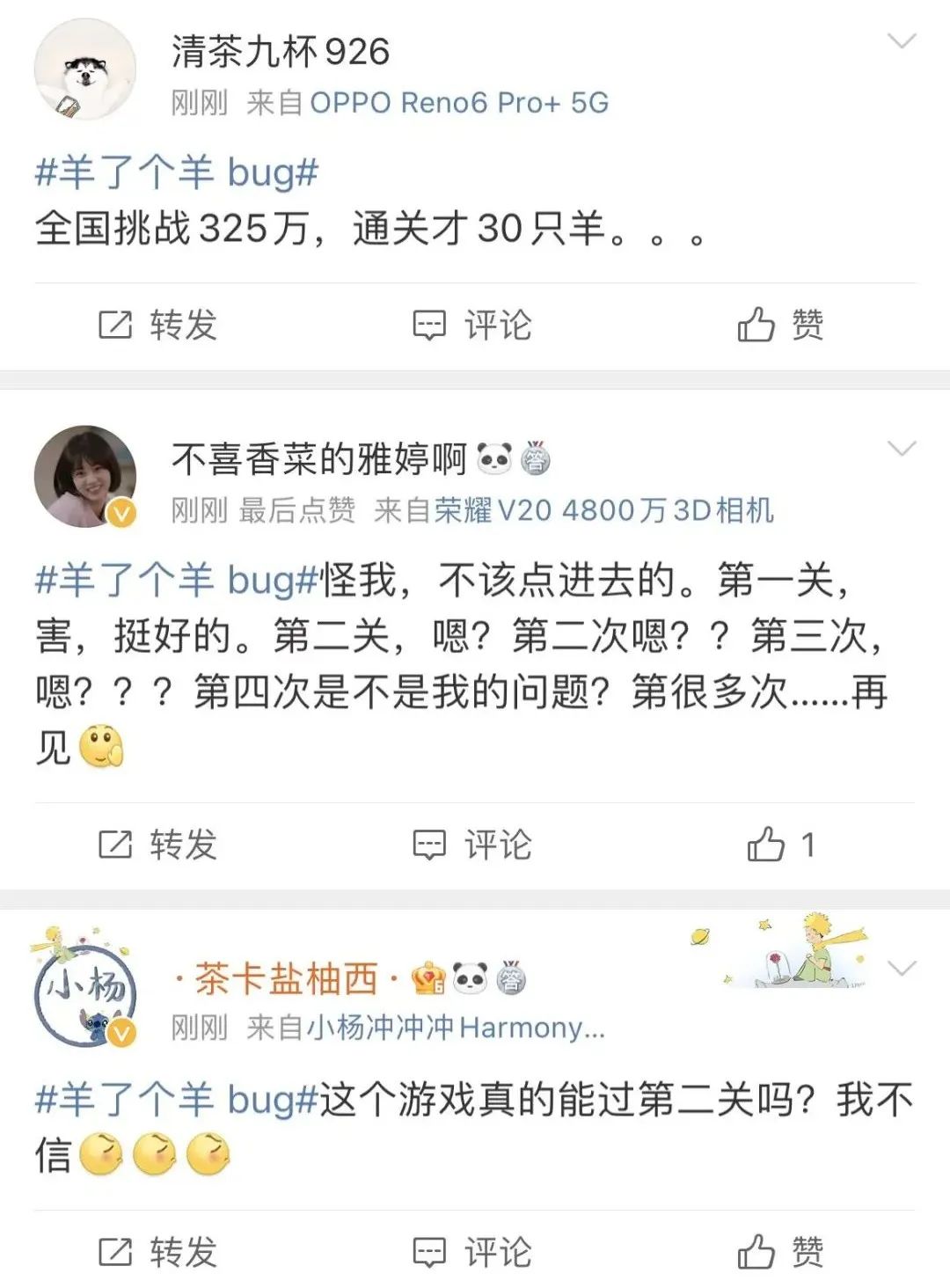Expand the chevron menu on 不喜香菜的雅婷啊's post
950x1288 pixels.
click(902, 449)
